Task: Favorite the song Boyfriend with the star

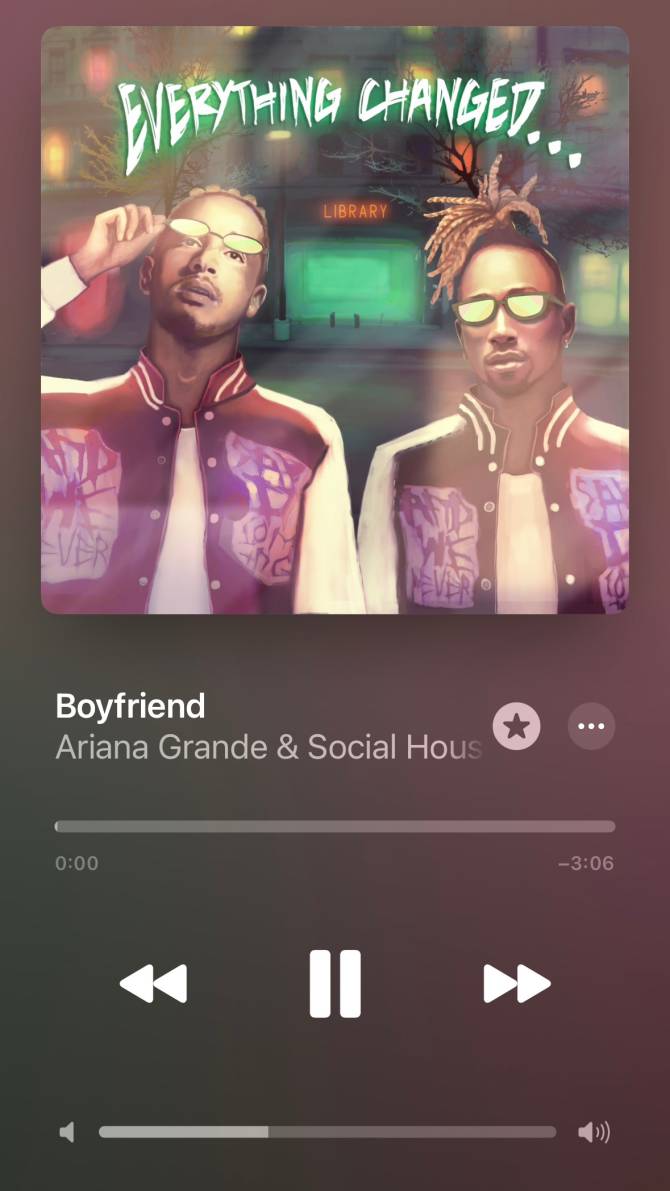Action: click(516, 726)
